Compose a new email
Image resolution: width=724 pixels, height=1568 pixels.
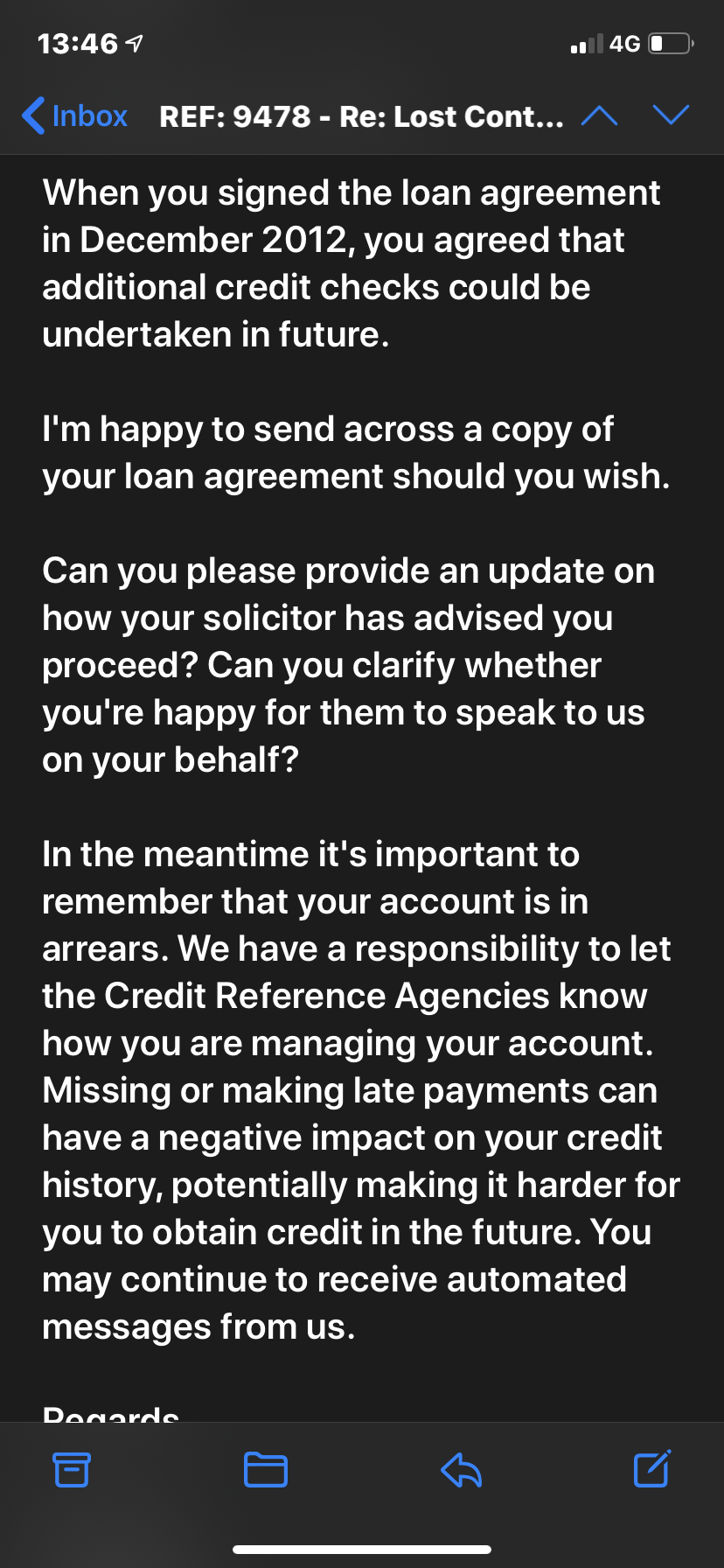(652, 1468)
